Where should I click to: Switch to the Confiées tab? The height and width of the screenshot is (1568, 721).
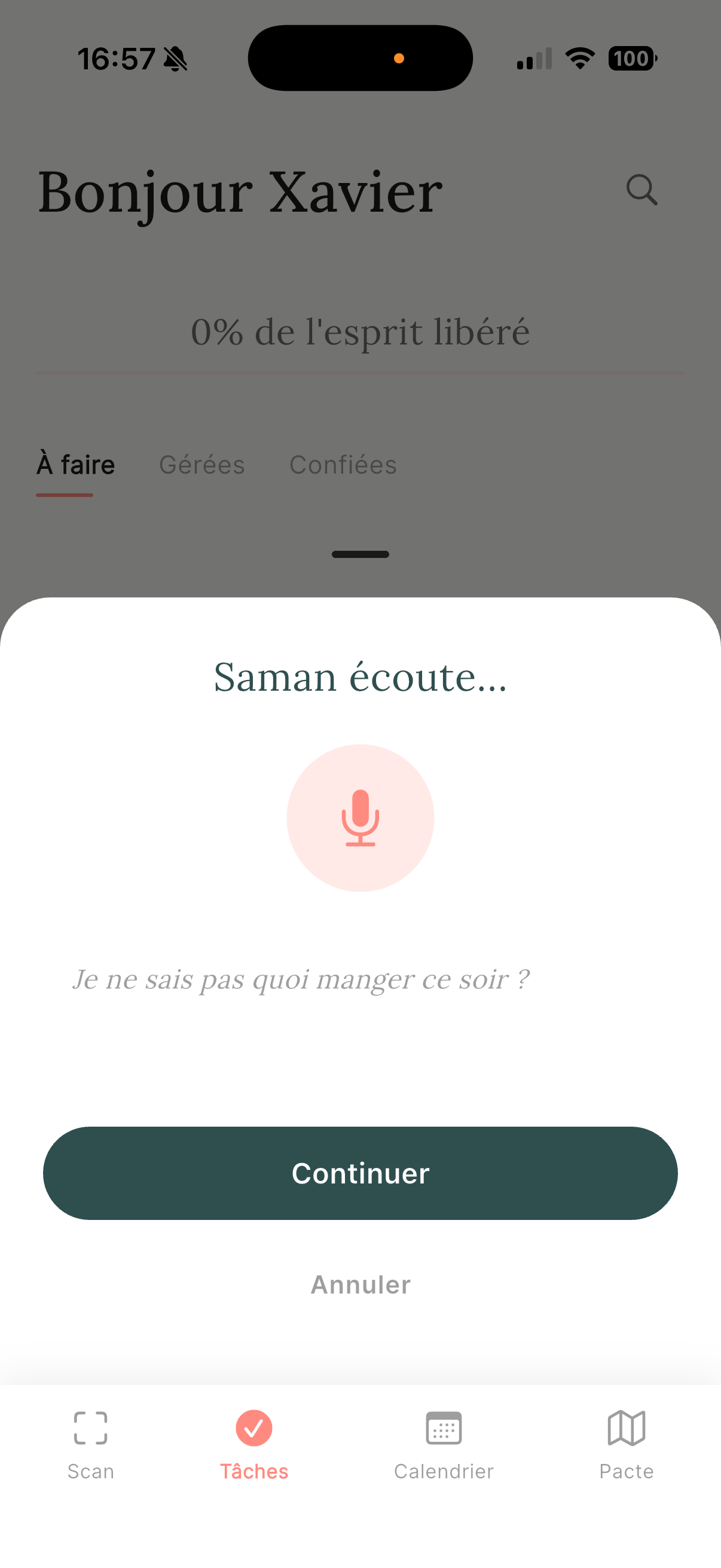343,464
